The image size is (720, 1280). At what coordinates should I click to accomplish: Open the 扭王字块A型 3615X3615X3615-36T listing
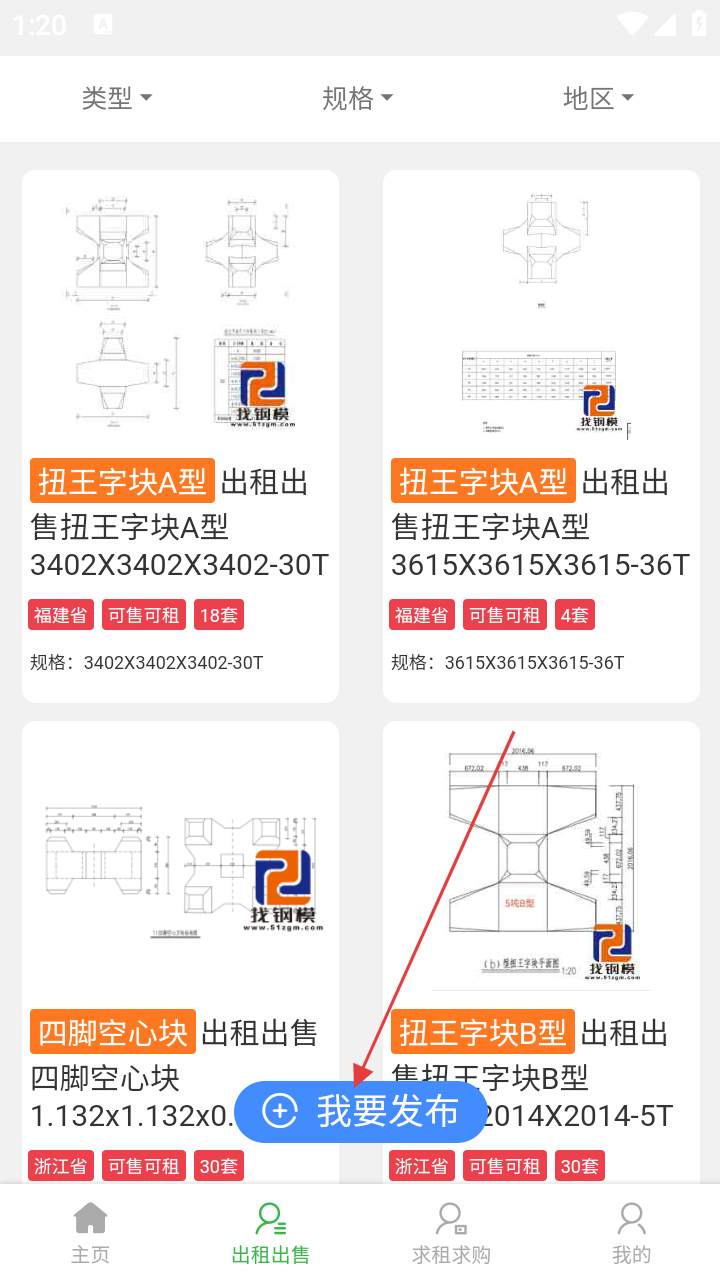point(541,436)
